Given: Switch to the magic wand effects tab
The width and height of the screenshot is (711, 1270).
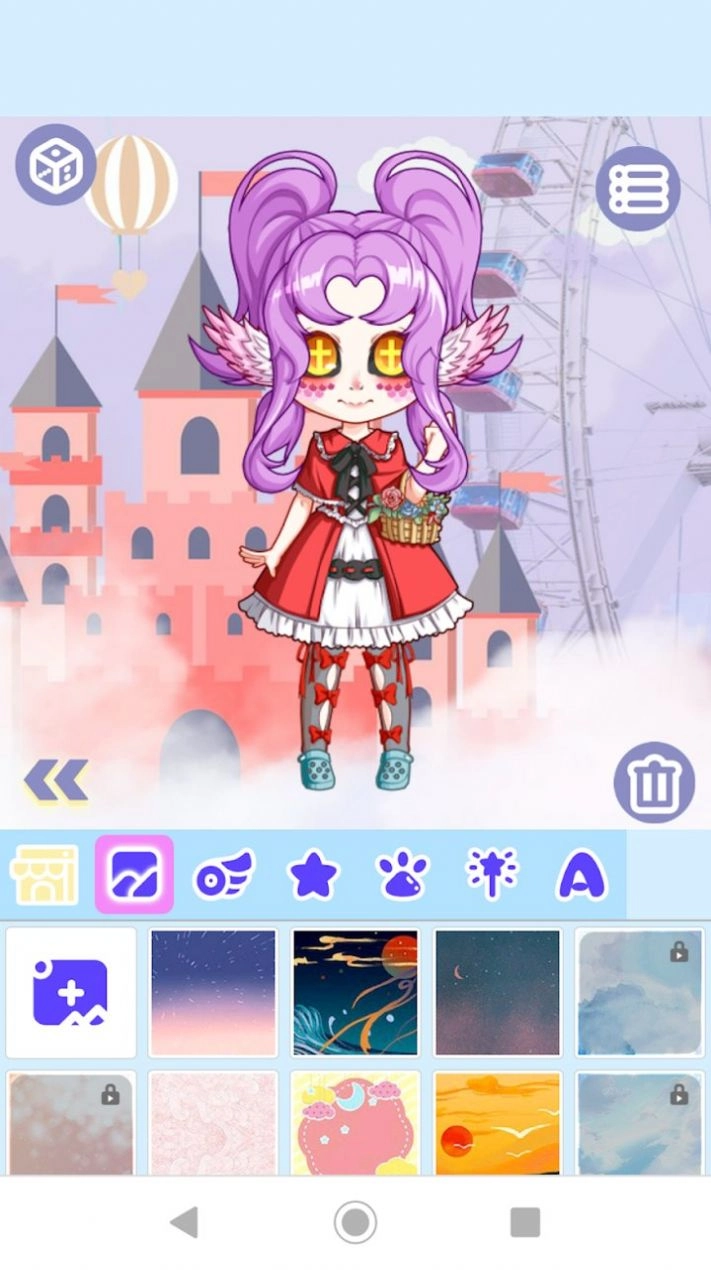Looking at the screenshot, I should [x=493, y=875].
